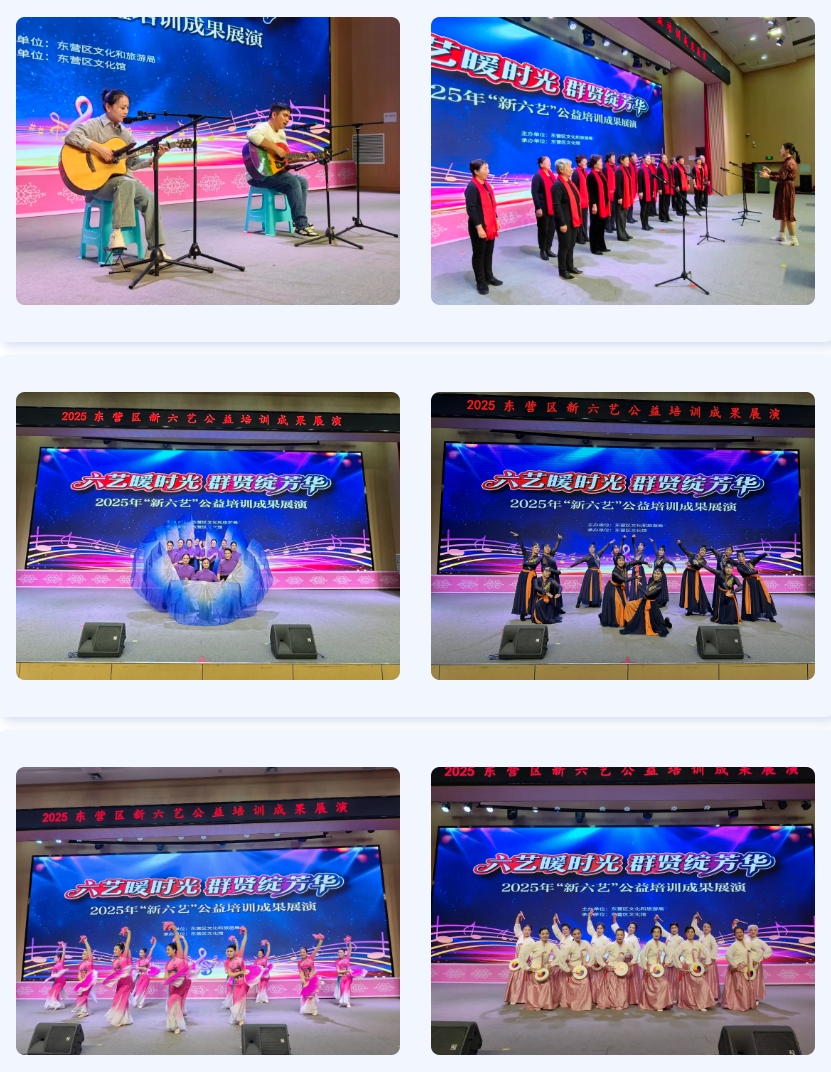View the choir in red scarves photo
The height and width of the screenshot is (1072, 831).
pos(622,160)
